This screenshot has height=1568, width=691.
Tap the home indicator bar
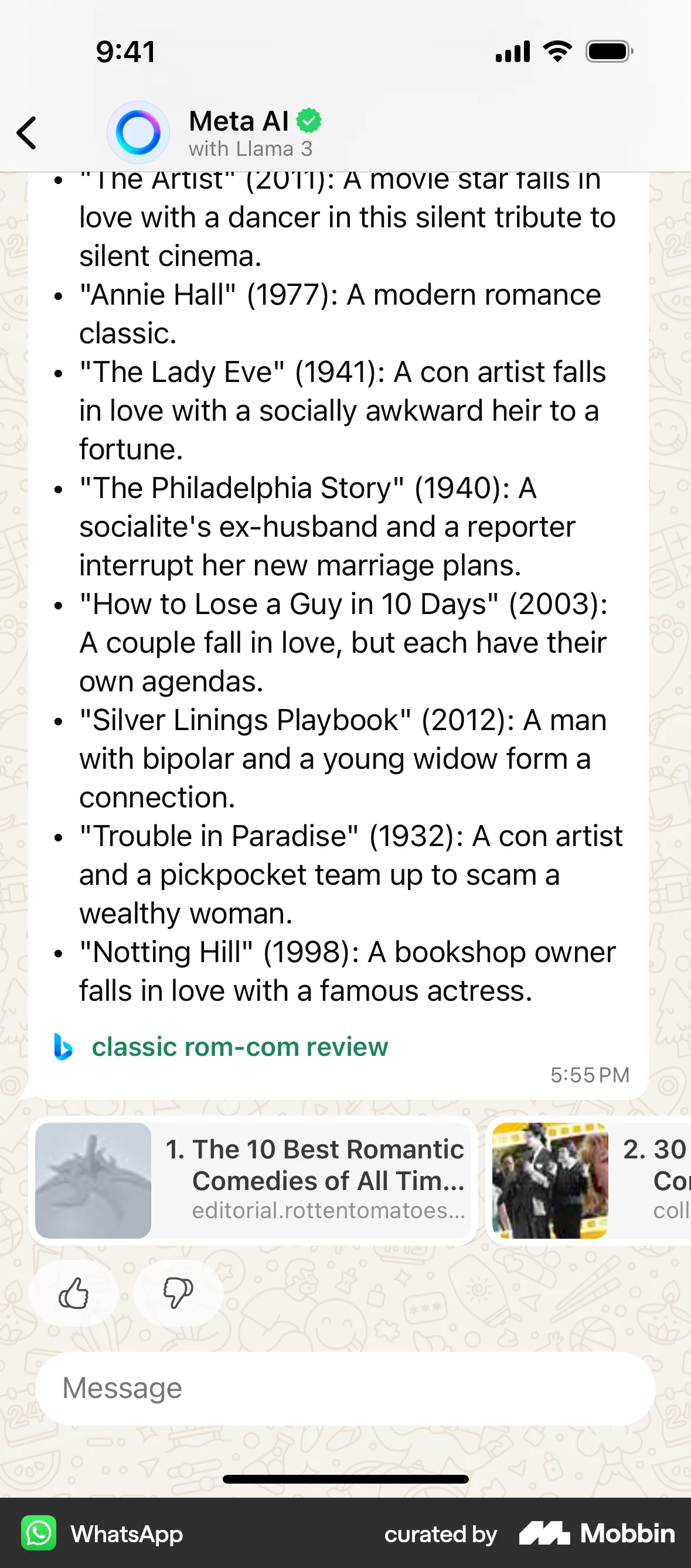[345, 1480]
